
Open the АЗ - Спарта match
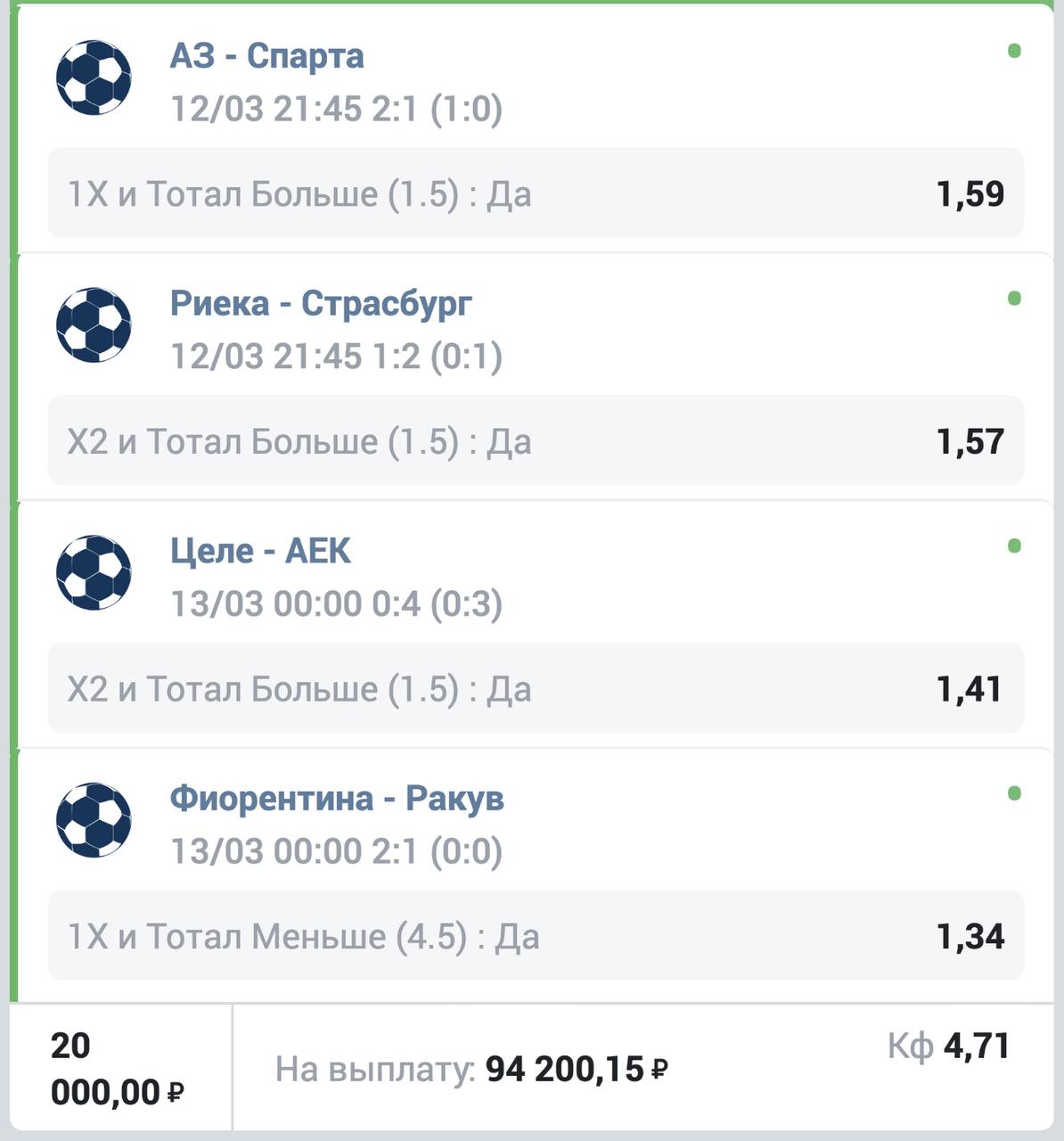(266, 56)
